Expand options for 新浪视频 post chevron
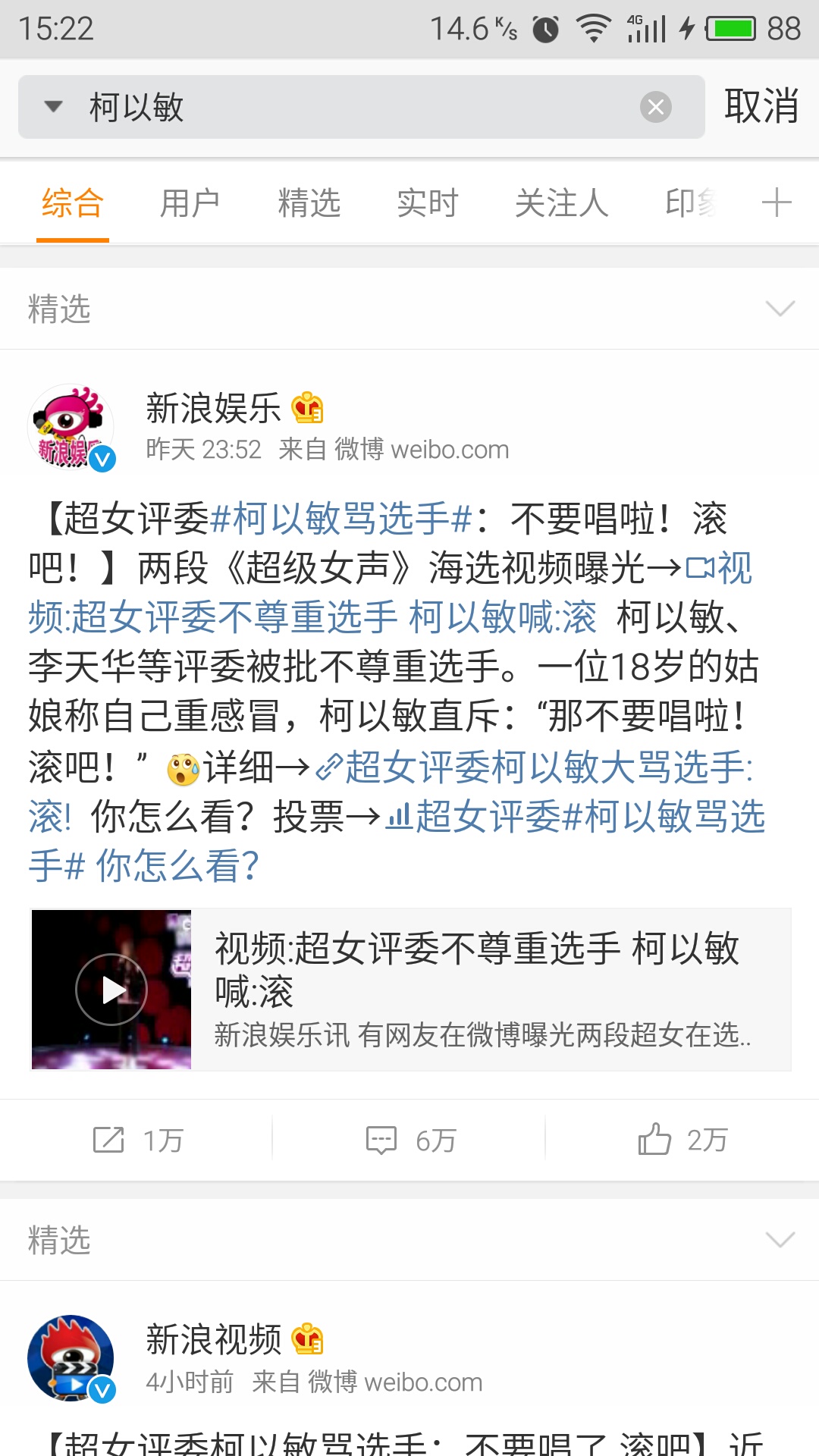Viewport: 819px width, 1456px height. [x=780, y=1240]
